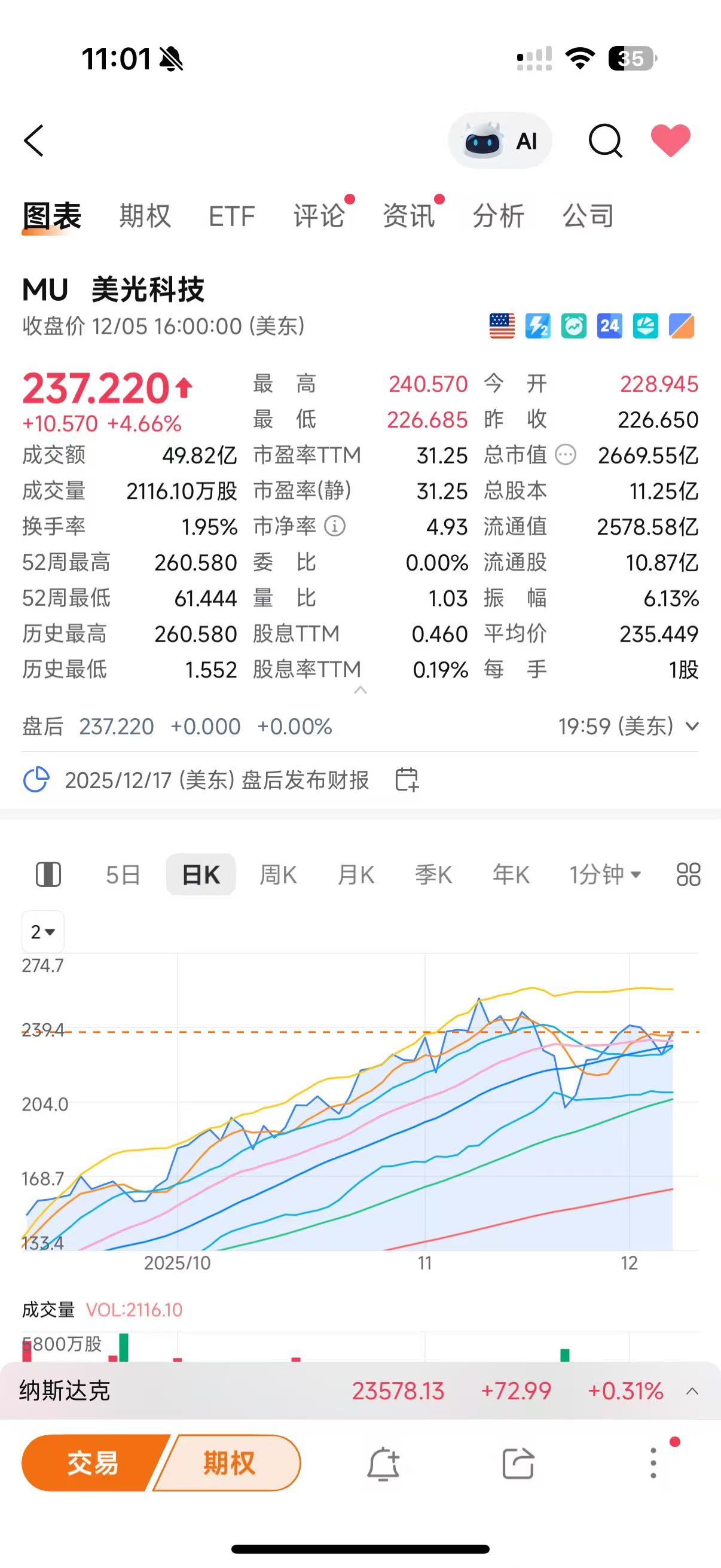Viewport: 721px width, 1568px height.
Task: Open the price alert clock icon
Action: point(573,327)
